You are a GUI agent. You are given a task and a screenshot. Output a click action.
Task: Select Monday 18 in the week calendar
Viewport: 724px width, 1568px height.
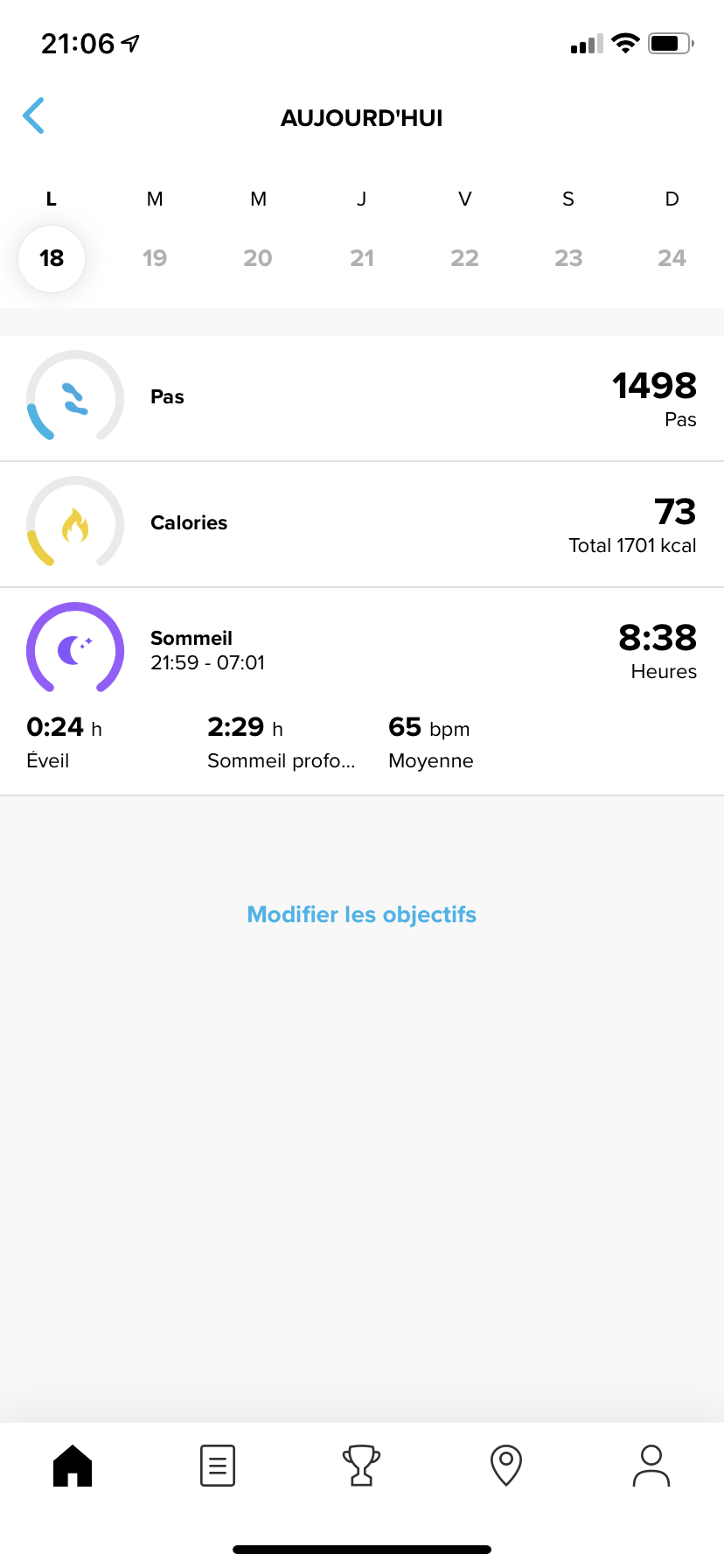[x=52, y=258]
